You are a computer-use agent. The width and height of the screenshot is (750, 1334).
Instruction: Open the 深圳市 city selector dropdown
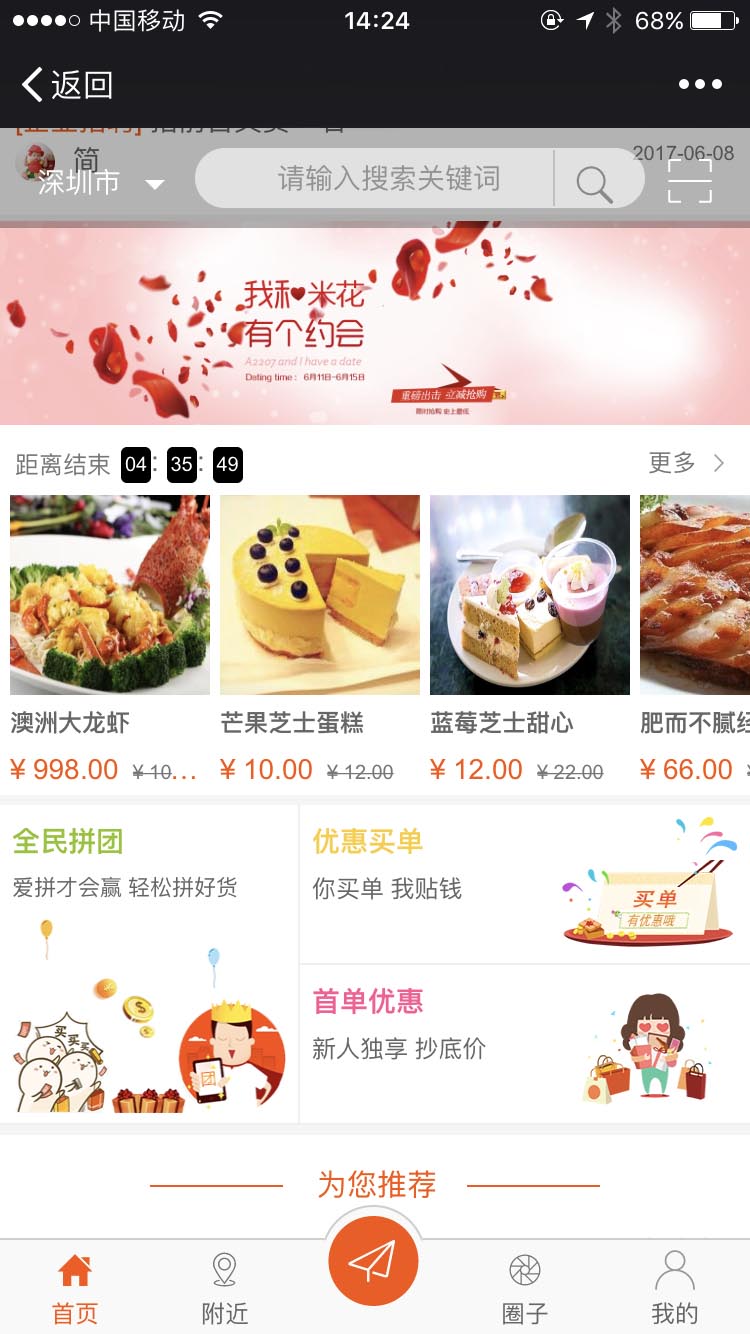pos(100,183)
